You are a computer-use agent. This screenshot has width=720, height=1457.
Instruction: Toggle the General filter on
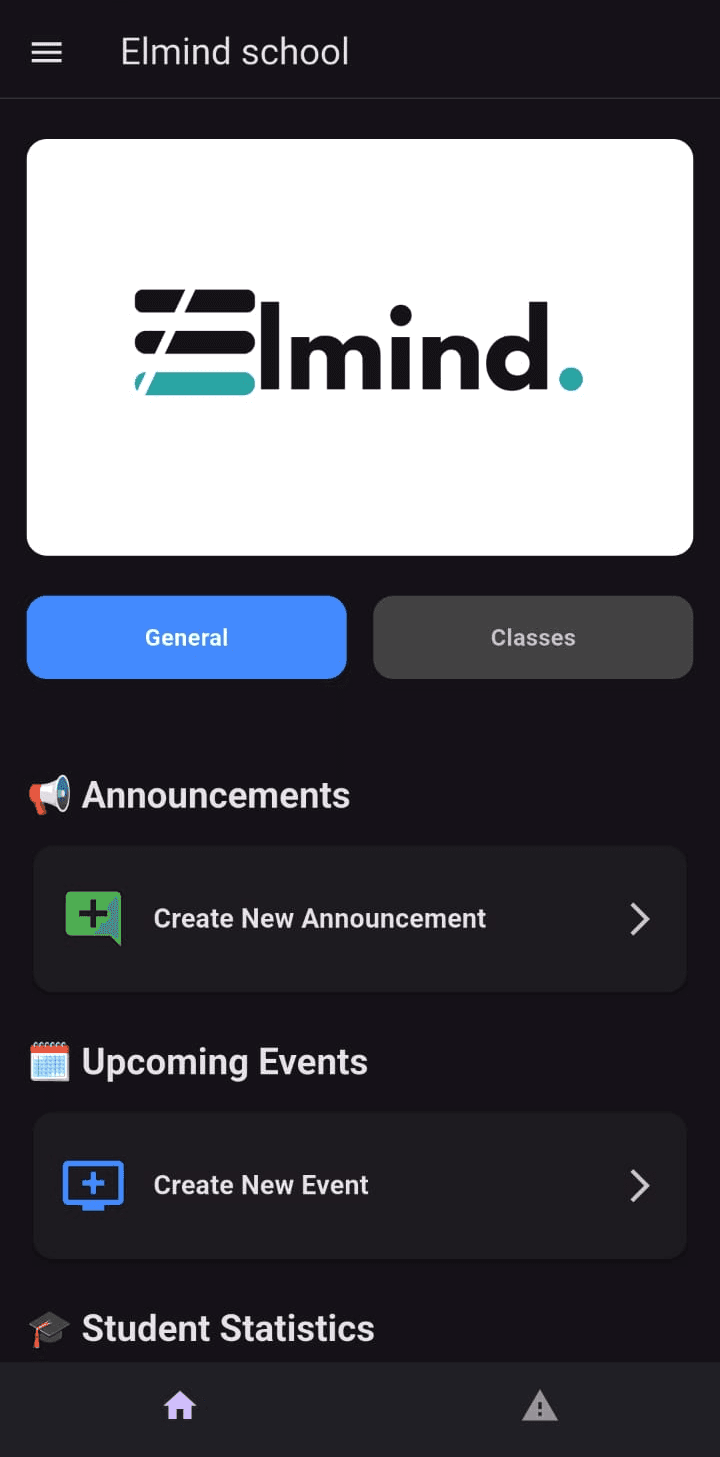[186, 637]
